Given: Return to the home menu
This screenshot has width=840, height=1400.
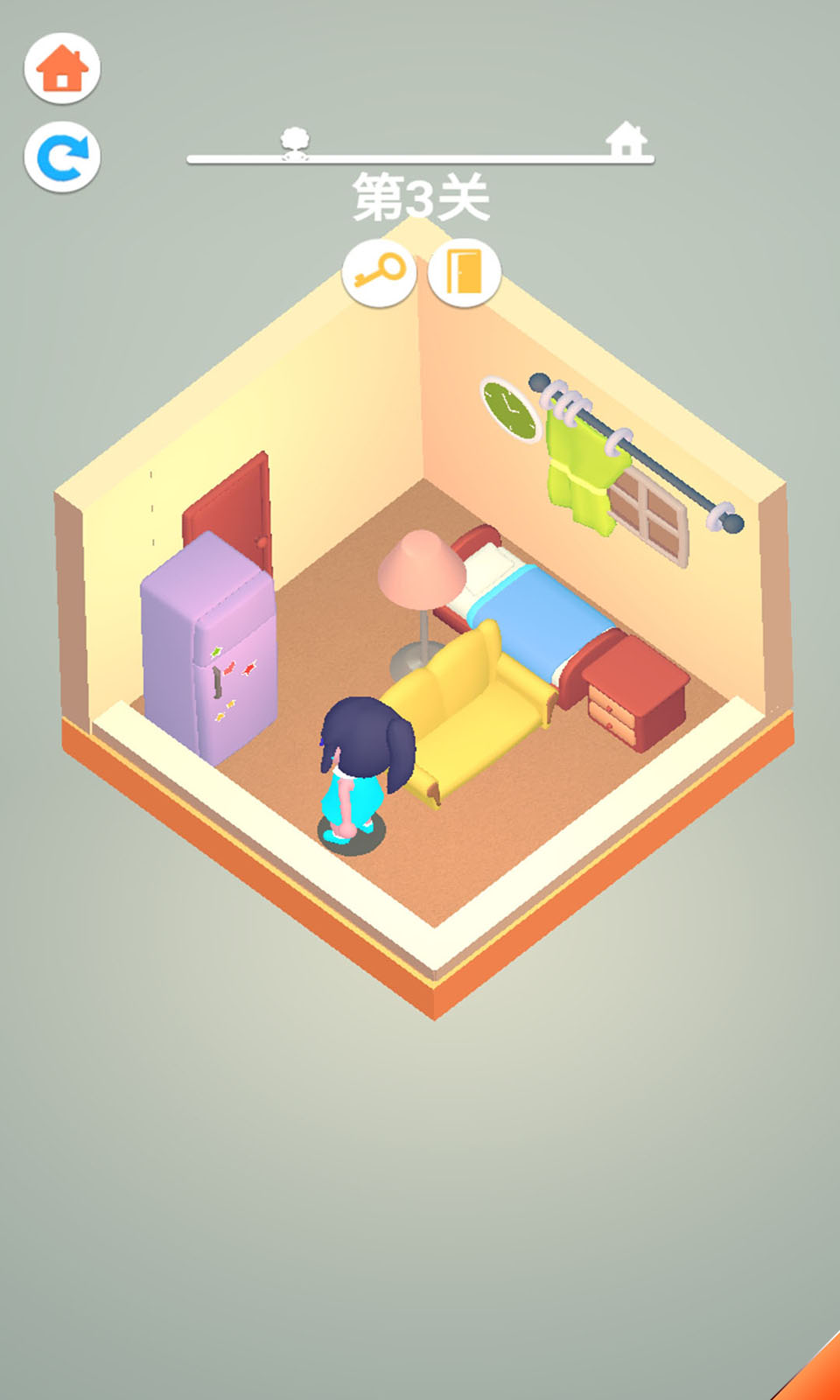Looking at the screenshot, I should [x=62, y=68].
